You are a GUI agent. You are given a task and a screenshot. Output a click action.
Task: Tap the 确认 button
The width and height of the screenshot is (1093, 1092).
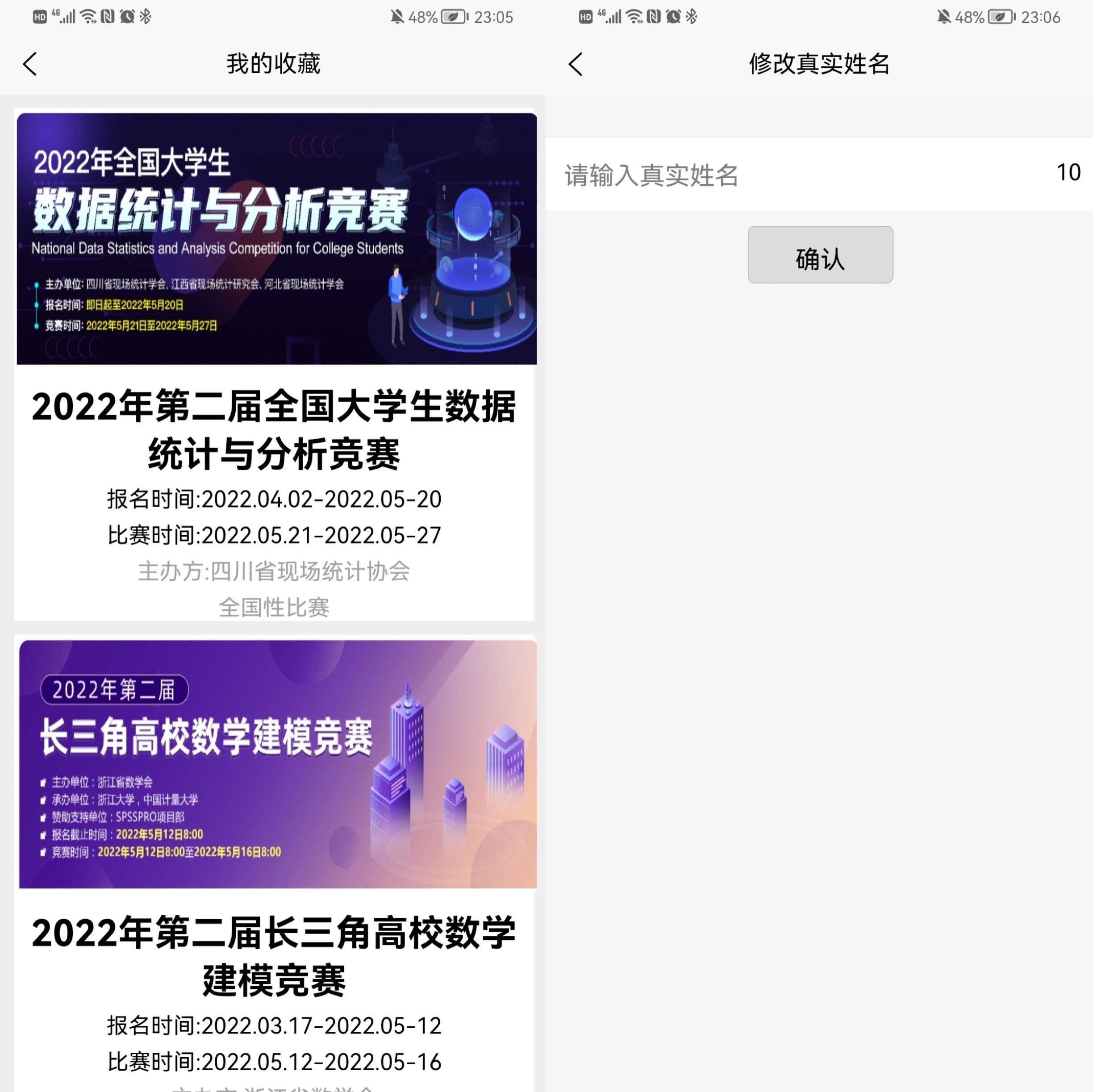[820, 255]
